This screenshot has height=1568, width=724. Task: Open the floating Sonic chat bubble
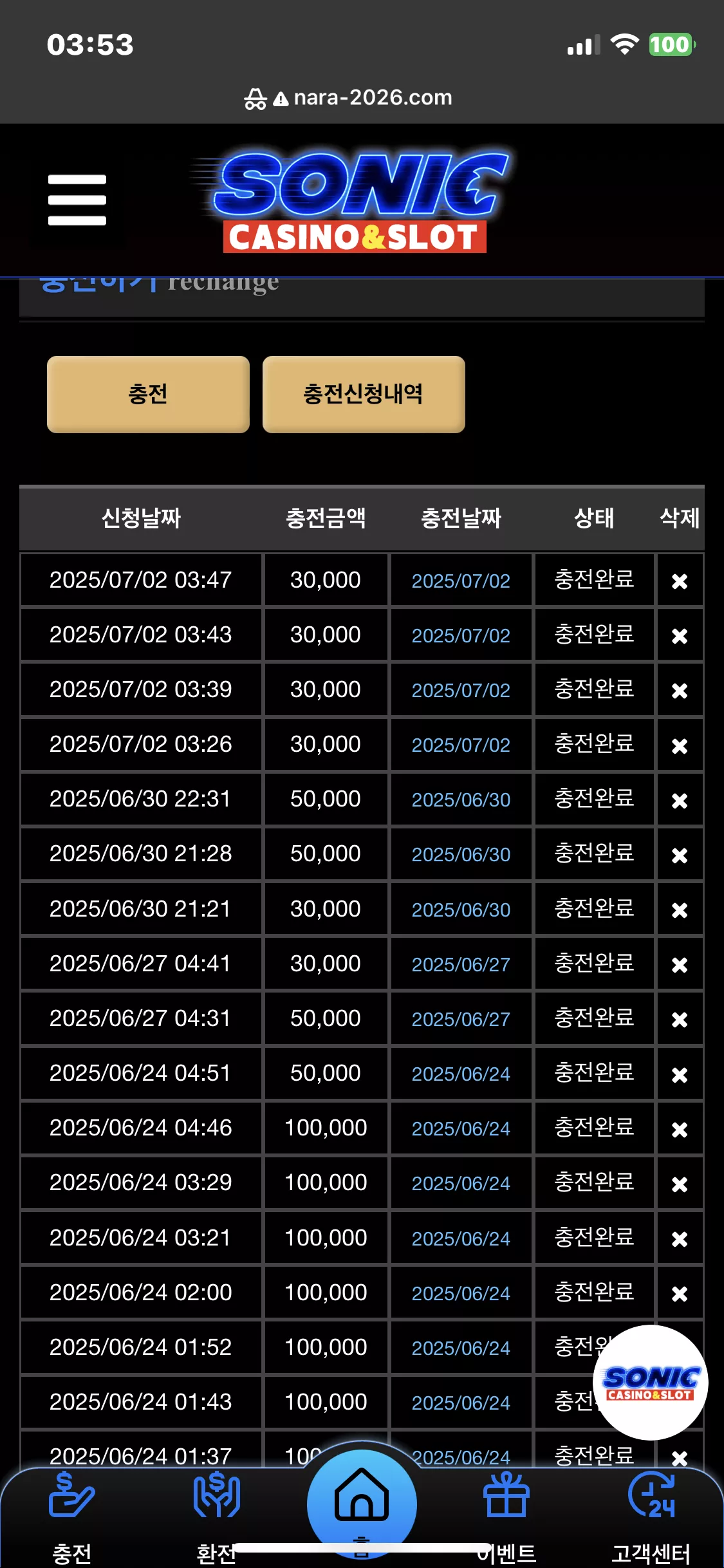tap(651, 1382)
